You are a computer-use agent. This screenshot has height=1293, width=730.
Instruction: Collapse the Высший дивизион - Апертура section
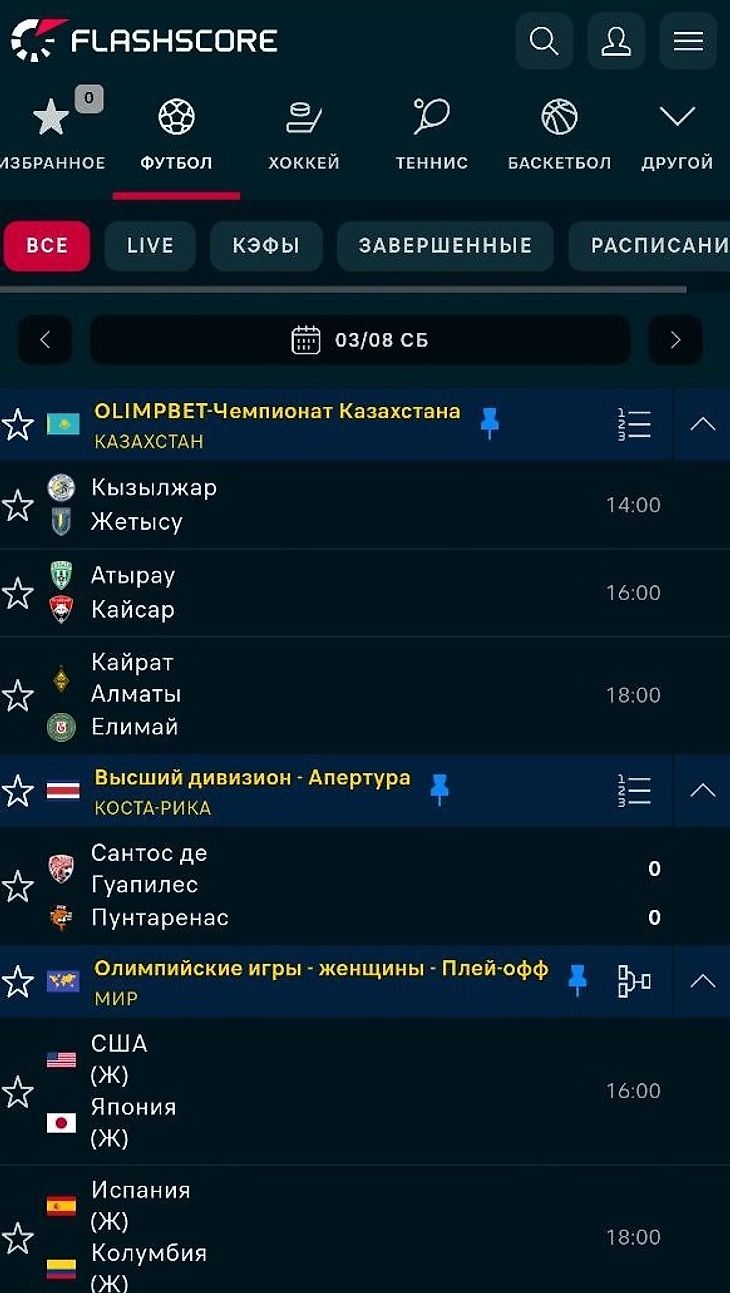702,791
